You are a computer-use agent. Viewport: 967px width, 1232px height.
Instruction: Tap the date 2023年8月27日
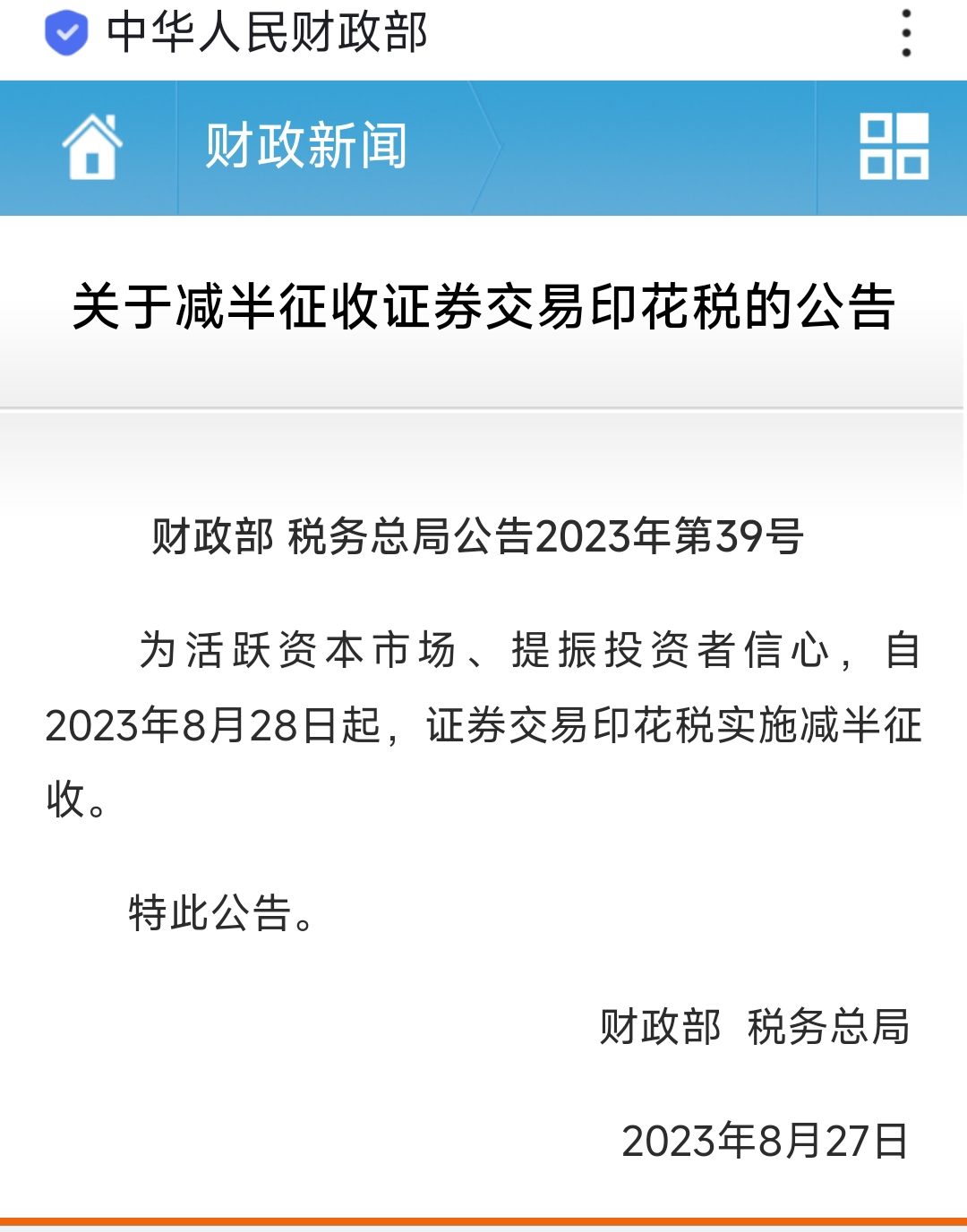[x=763, y=1140]
